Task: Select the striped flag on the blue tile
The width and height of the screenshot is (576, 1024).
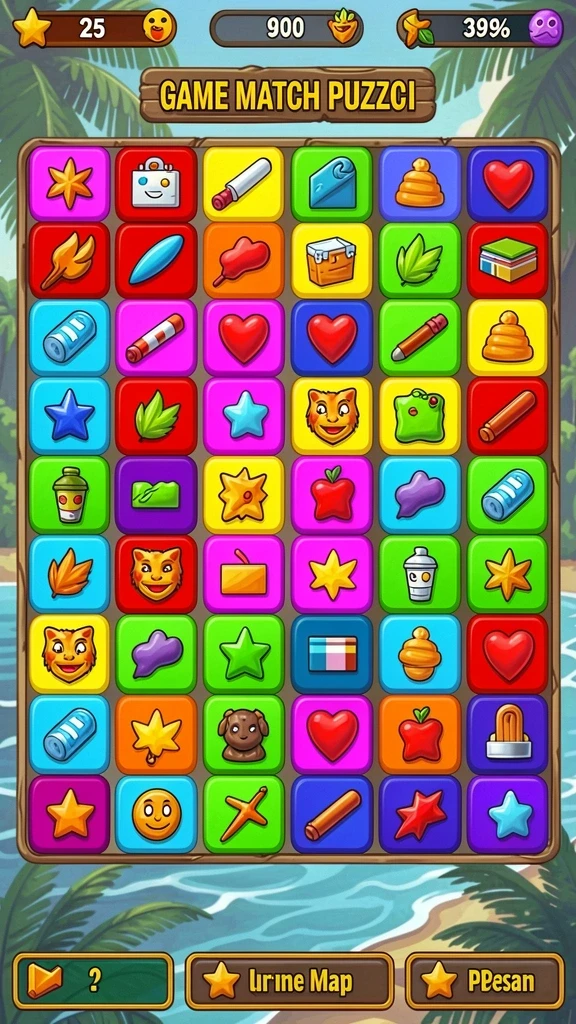Action: [331, 654]
